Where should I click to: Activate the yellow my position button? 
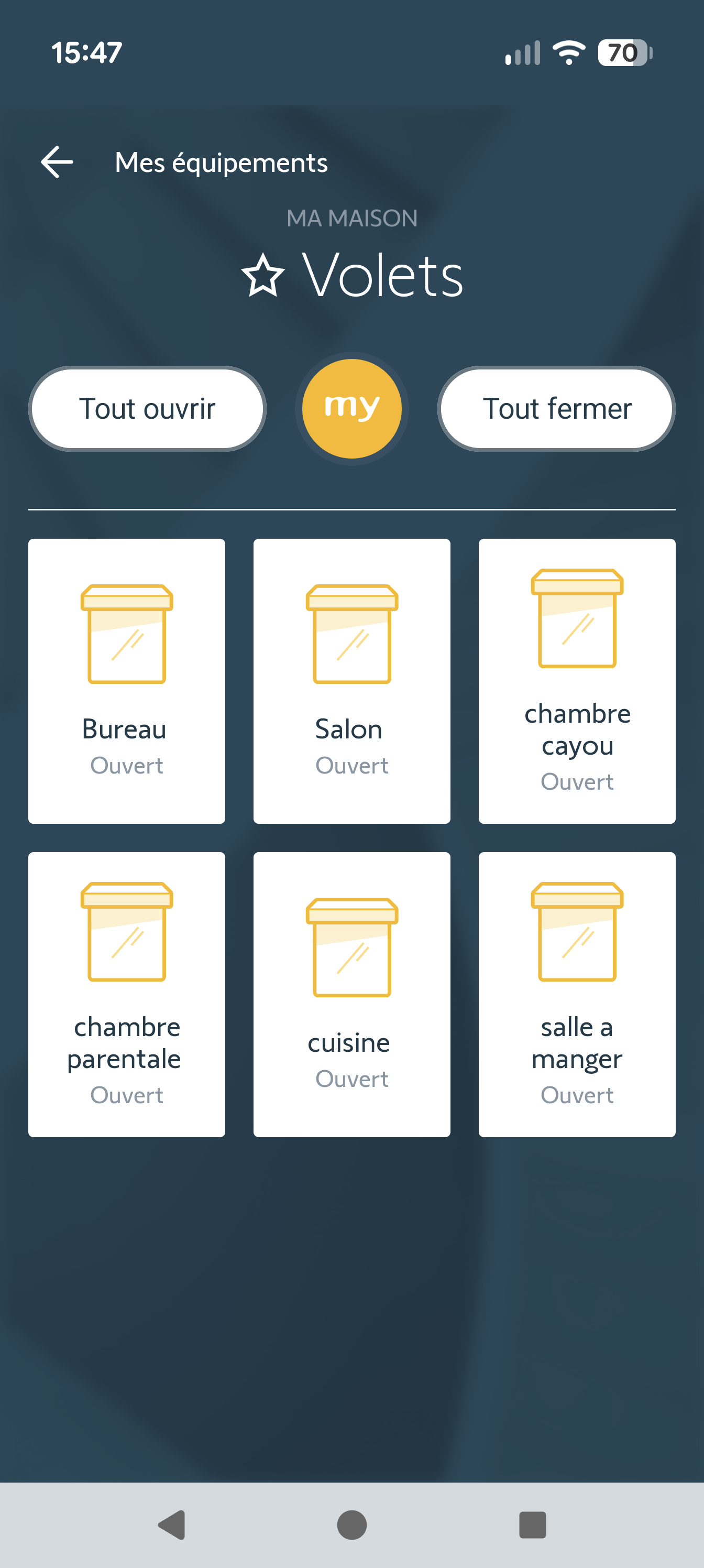coord(351,408)
